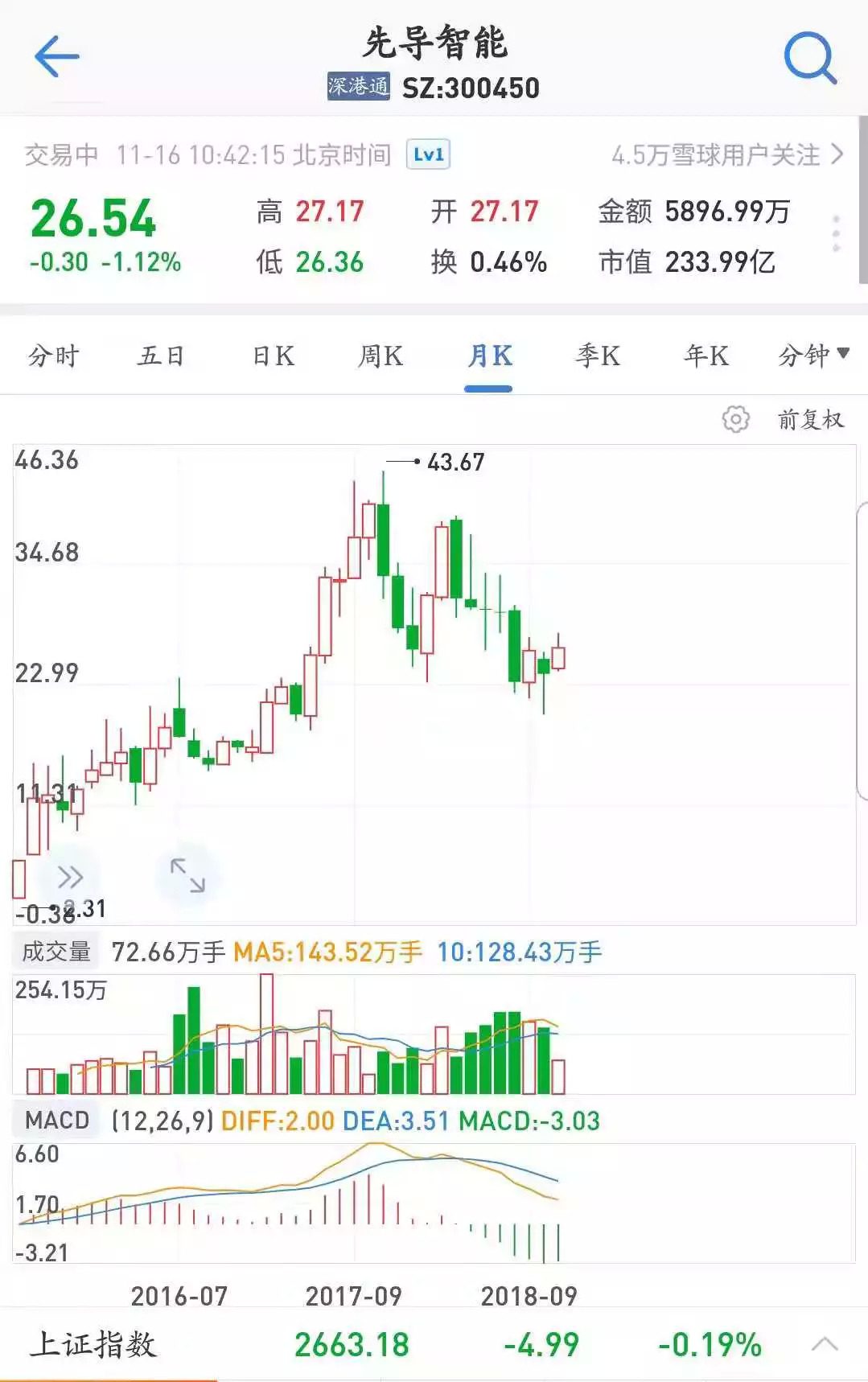The height and width of the screenshot is (1382, 868).
Task: Go back using the top-left arrow
Action: pyautogui.click(x=56, y=56)
